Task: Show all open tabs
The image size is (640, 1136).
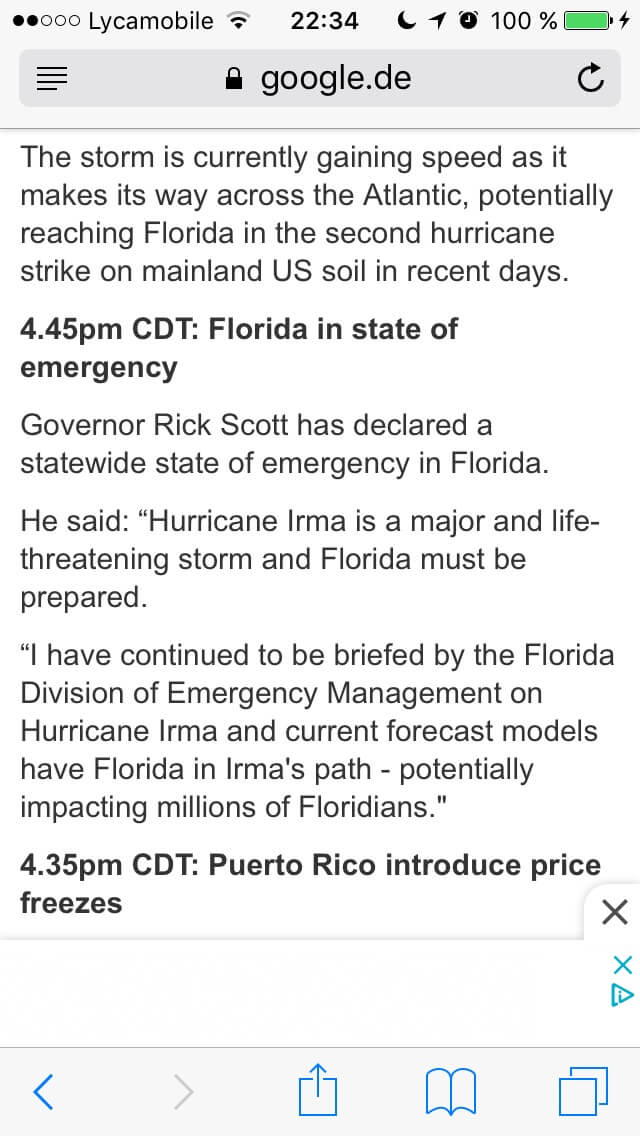Action: 583,1091
